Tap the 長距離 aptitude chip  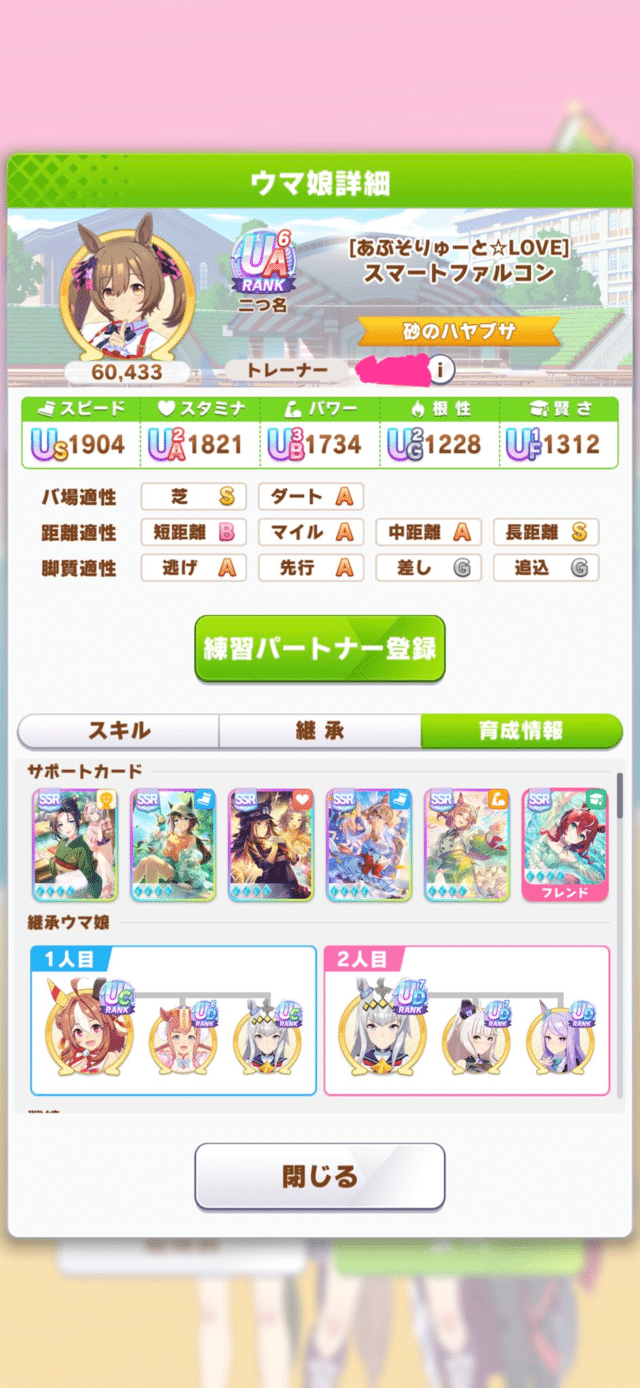[546, 533]
